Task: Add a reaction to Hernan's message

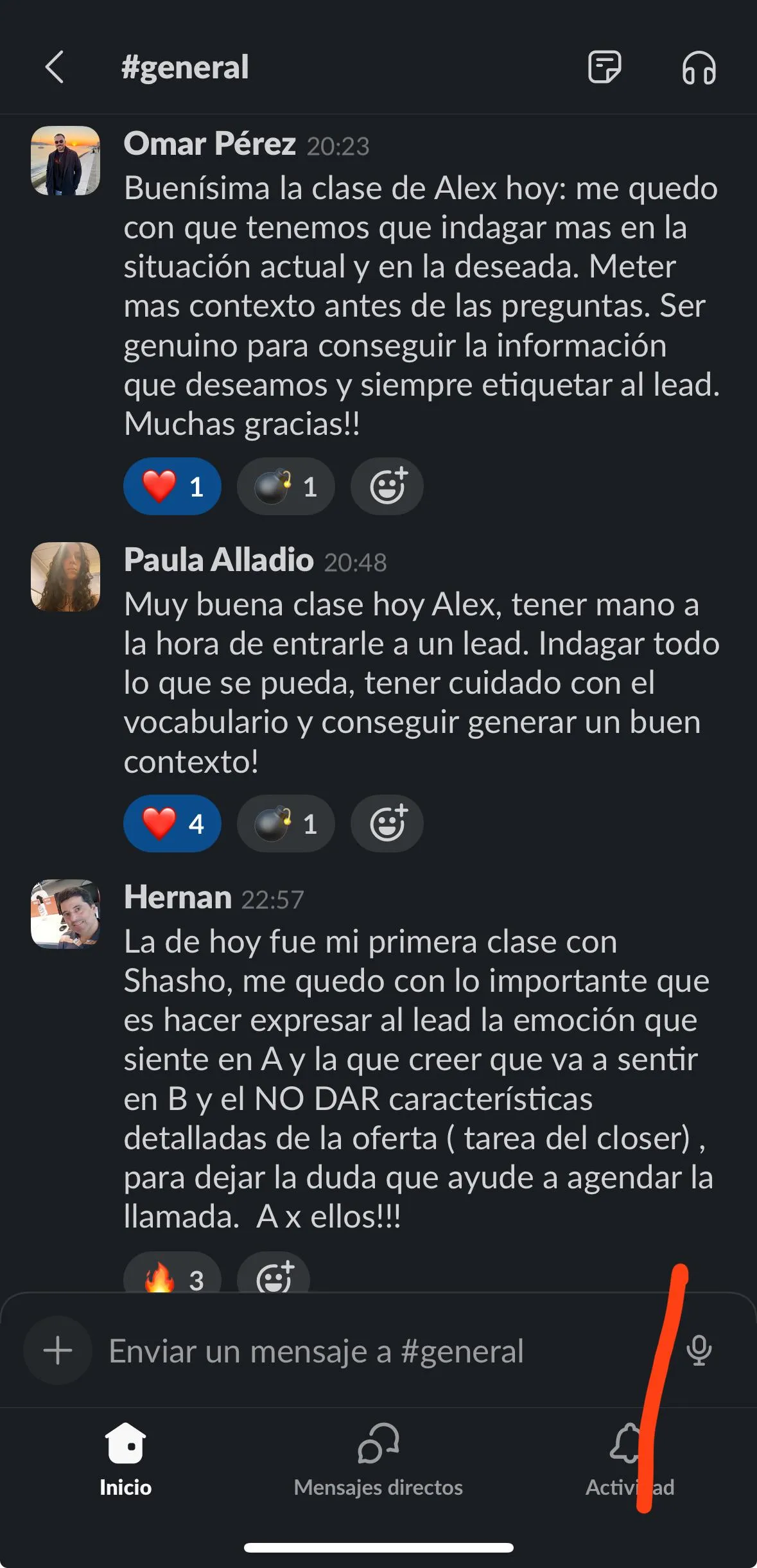Action: (x=274, y=1277)
